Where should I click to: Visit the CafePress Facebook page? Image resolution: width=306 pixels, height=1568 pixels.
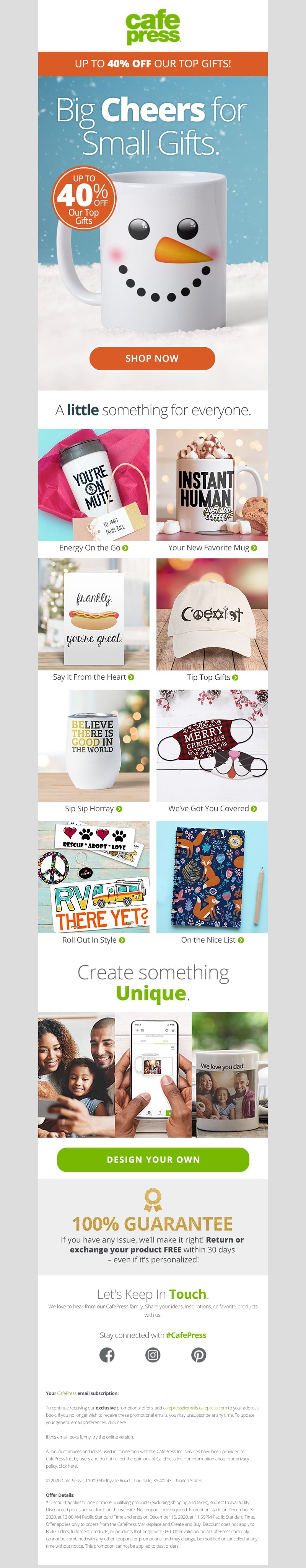(x=107, y=1354)
